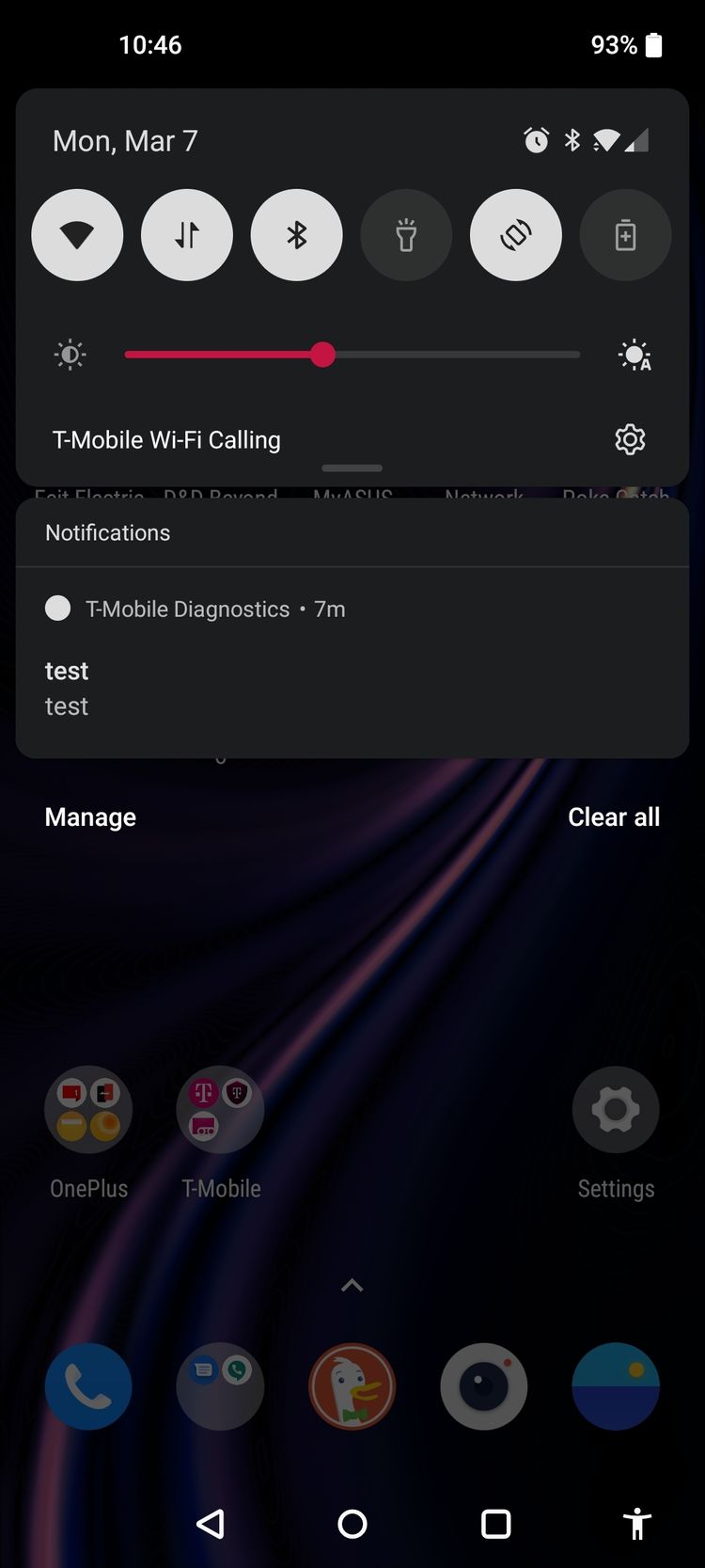Turn on the flashlight
This screenshot has width=705, height=1568.
pos(406,235)
